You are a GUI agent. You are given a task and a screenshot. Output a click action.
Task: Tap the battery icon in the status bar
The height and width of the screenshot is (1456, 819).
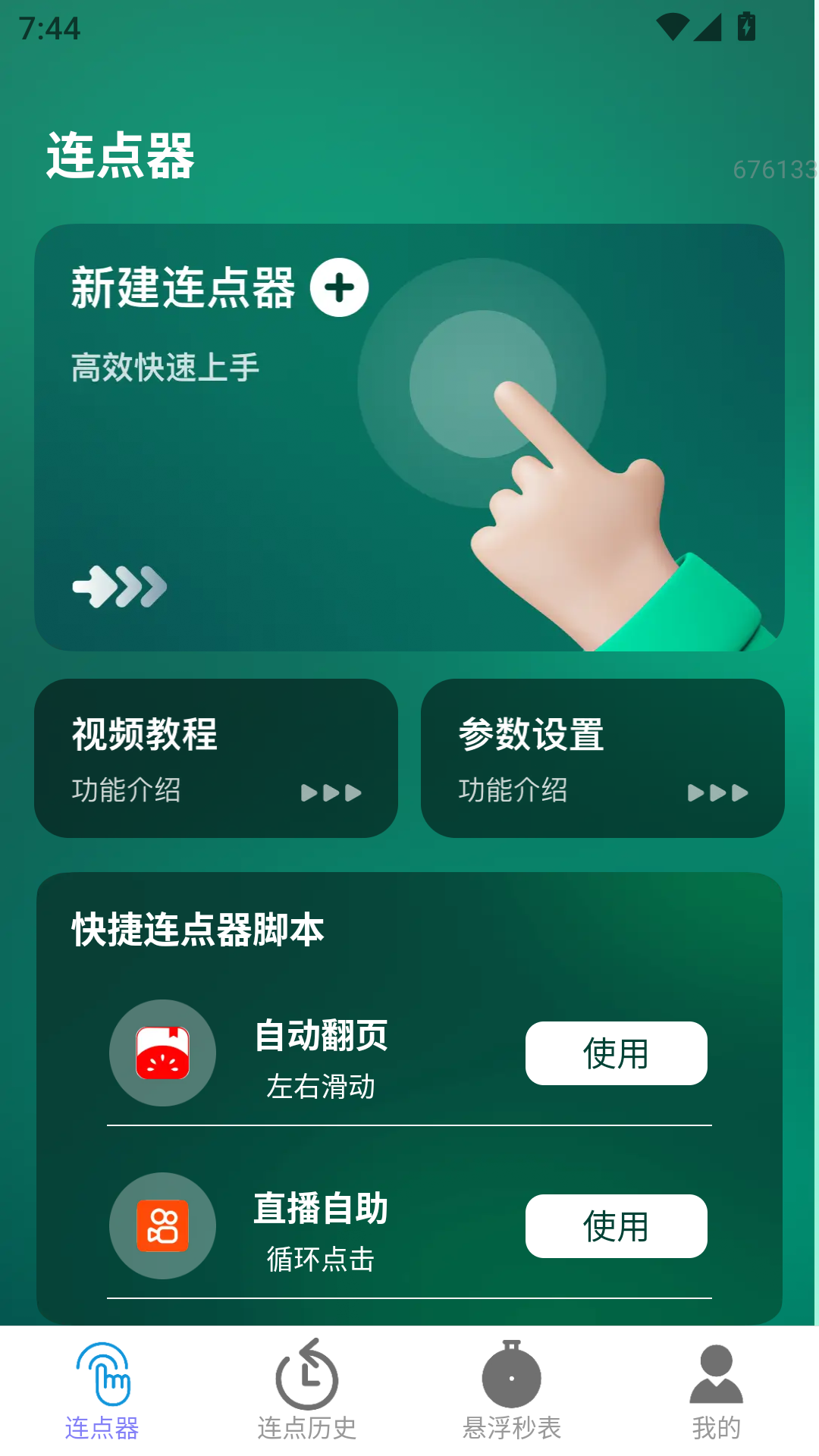(746, 25)
